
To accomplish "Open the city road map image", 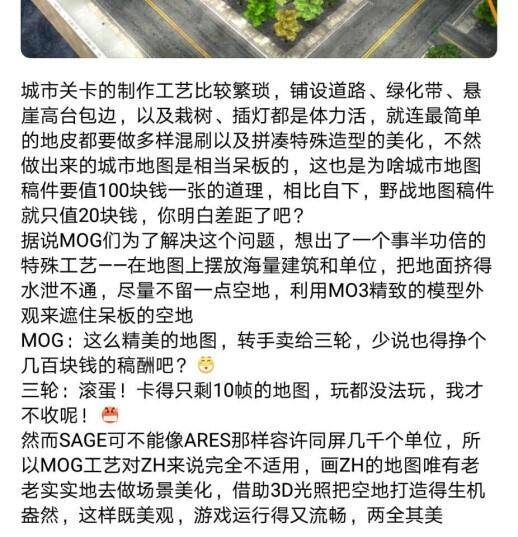I will point(259,28).
